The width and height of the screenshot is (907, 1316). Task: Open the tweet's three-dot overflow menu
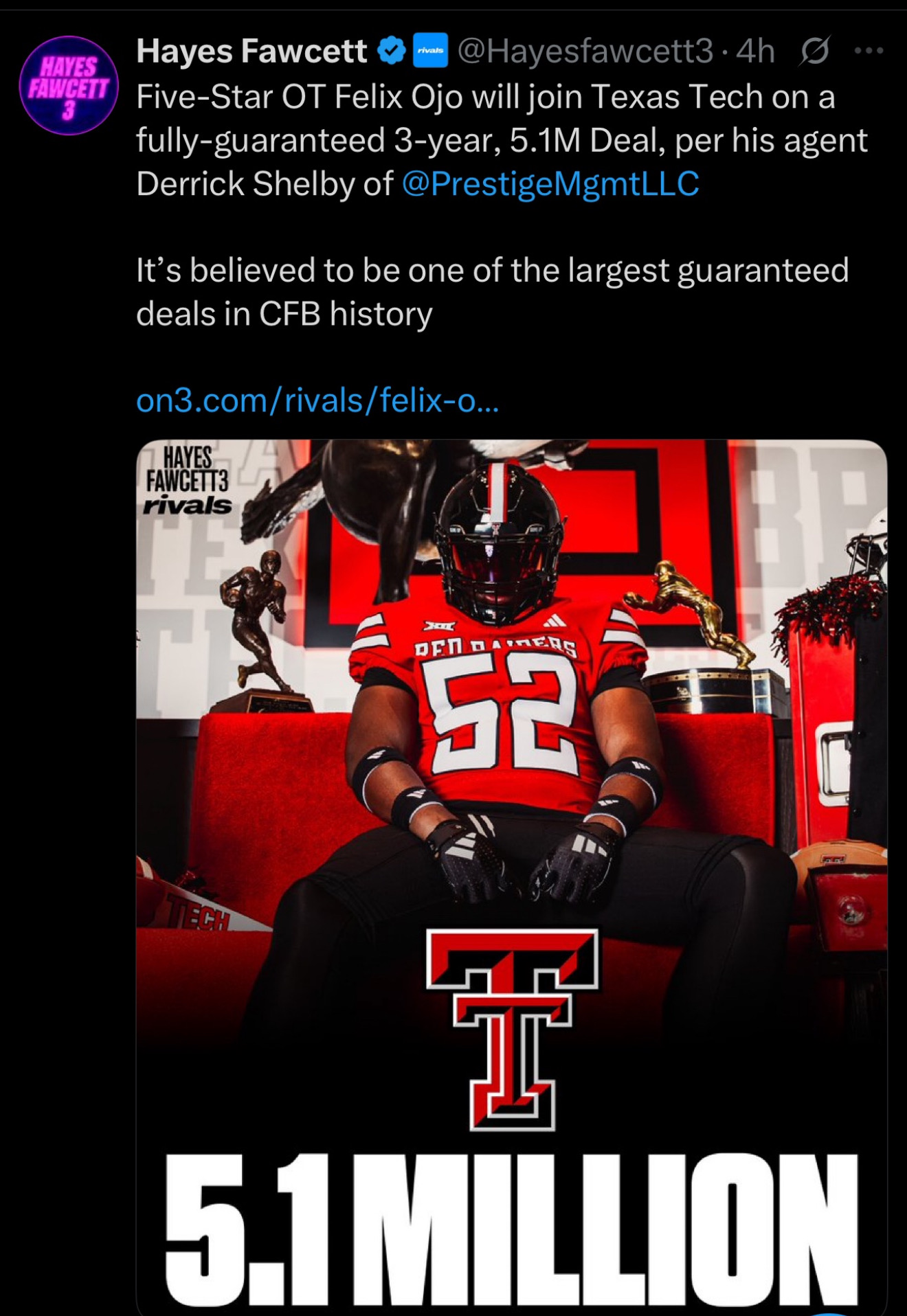[869, 51]
